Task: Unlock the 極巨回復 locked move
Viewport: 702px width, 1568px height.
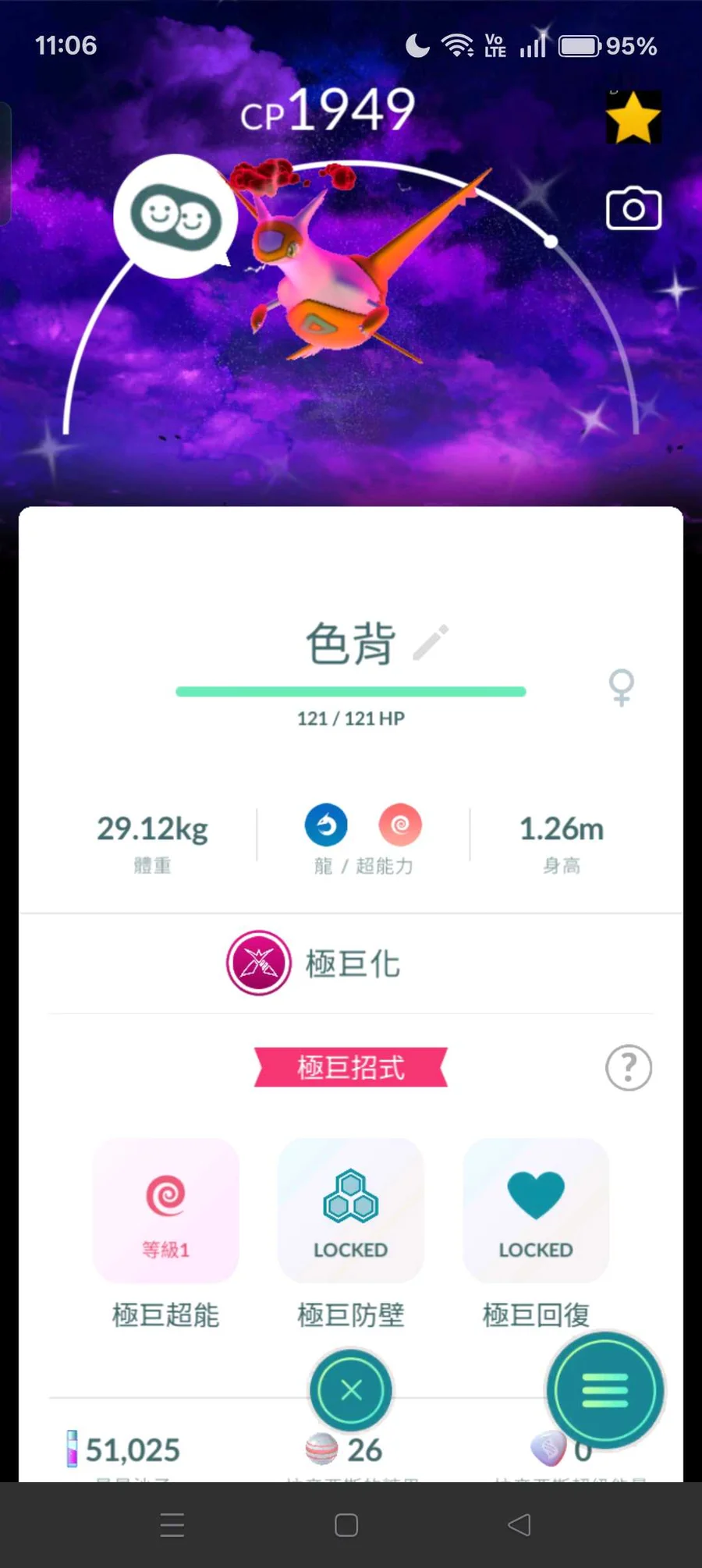Action: pos(536,1210)
